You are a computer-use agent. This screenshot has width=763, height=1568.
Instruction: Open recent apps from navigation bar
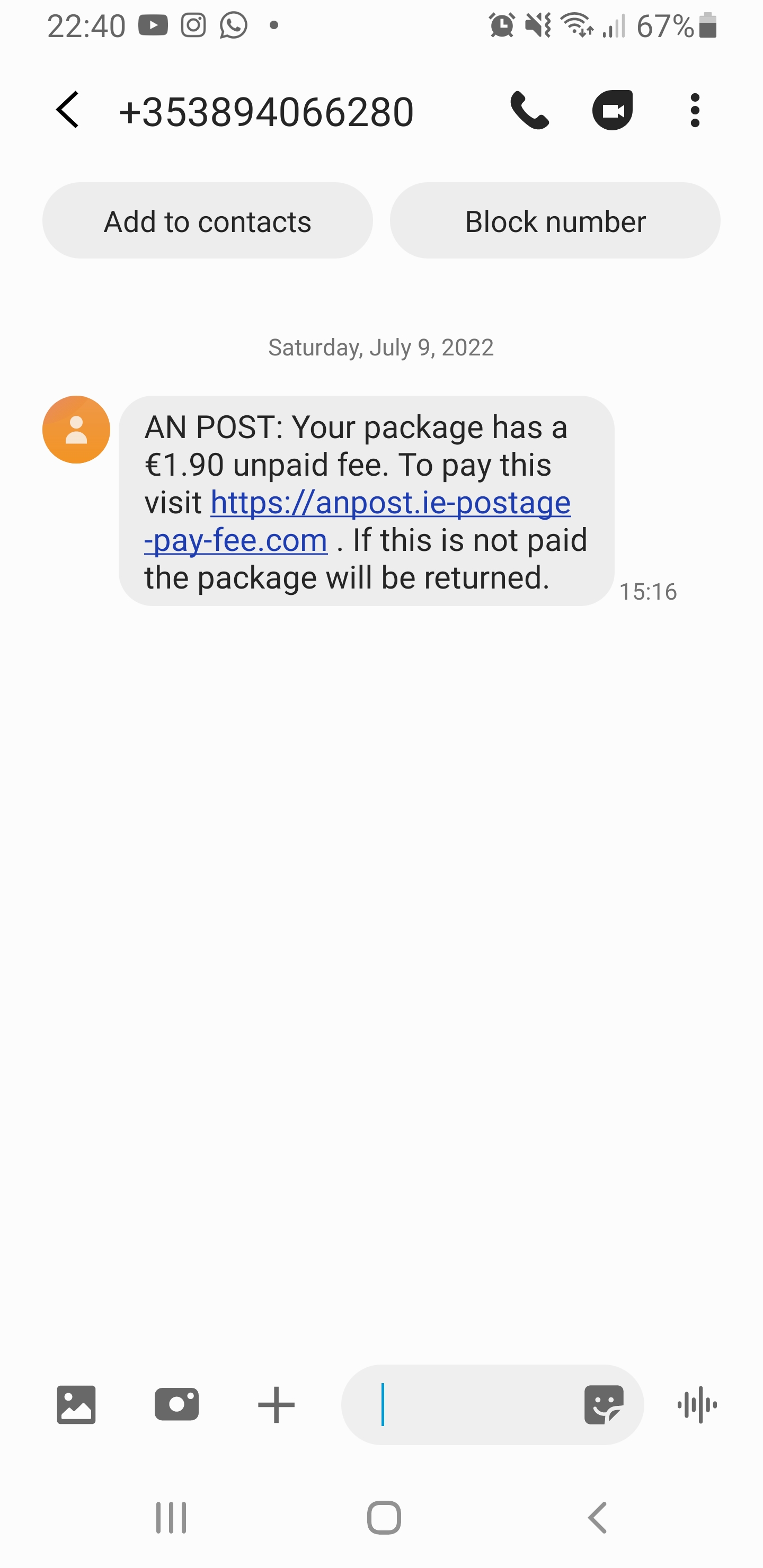click(x=171, y=1518)
